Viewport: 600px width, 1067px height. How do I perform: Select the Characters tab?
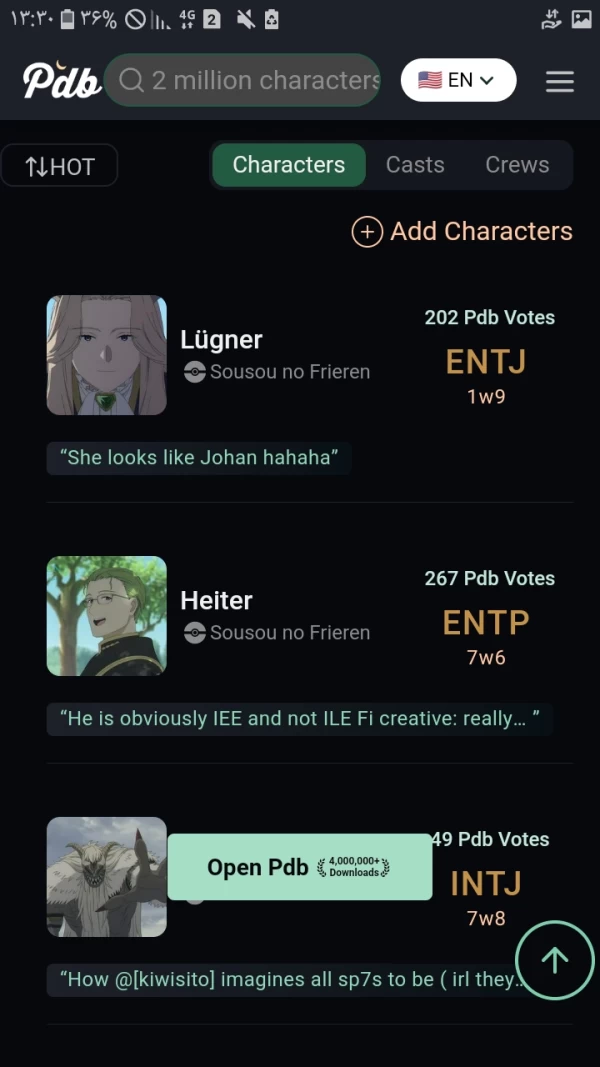(288, 165)
